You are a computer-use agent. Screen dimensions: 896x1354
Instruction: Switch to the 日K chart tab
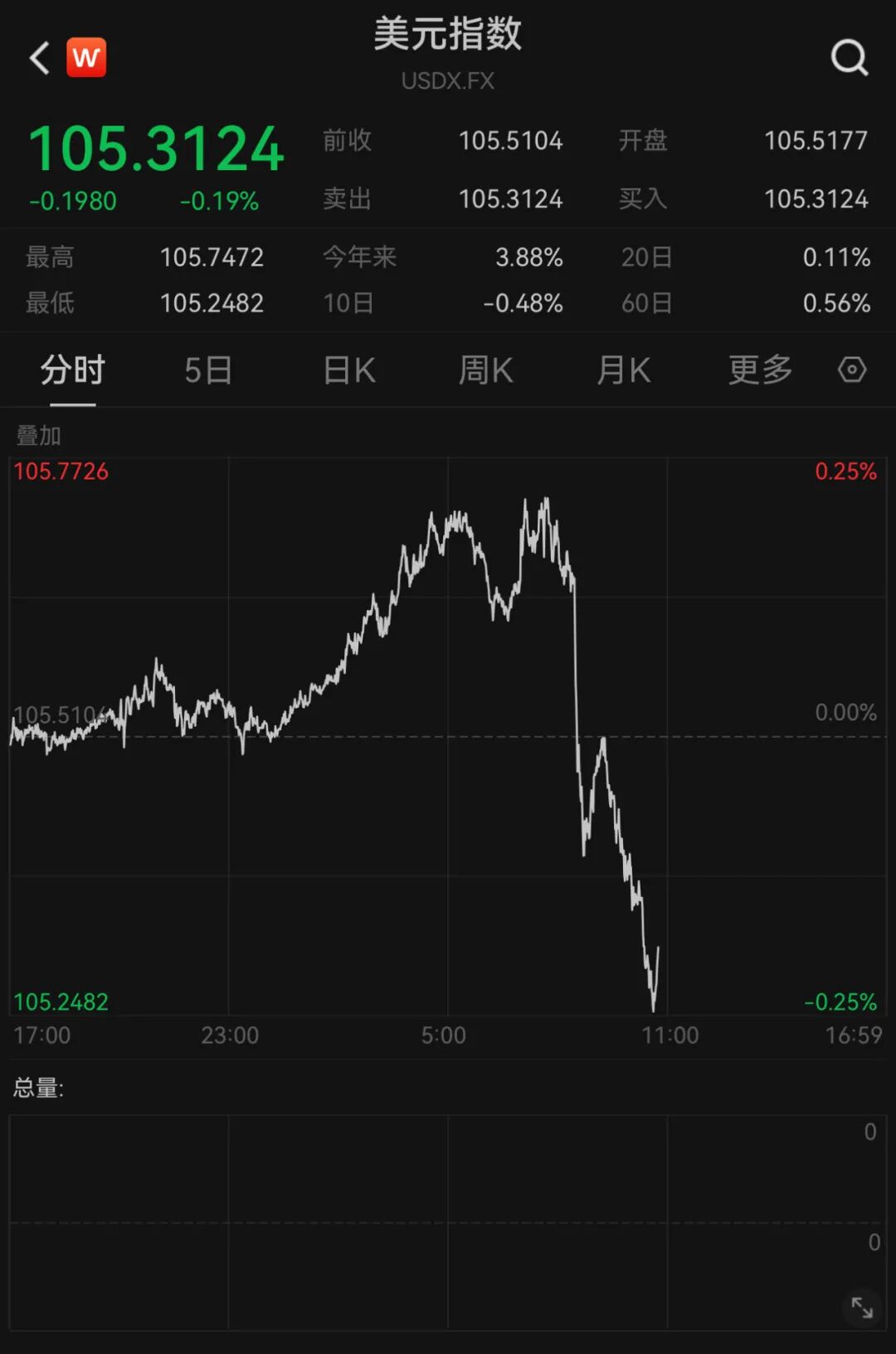click(x=349, y=370)
